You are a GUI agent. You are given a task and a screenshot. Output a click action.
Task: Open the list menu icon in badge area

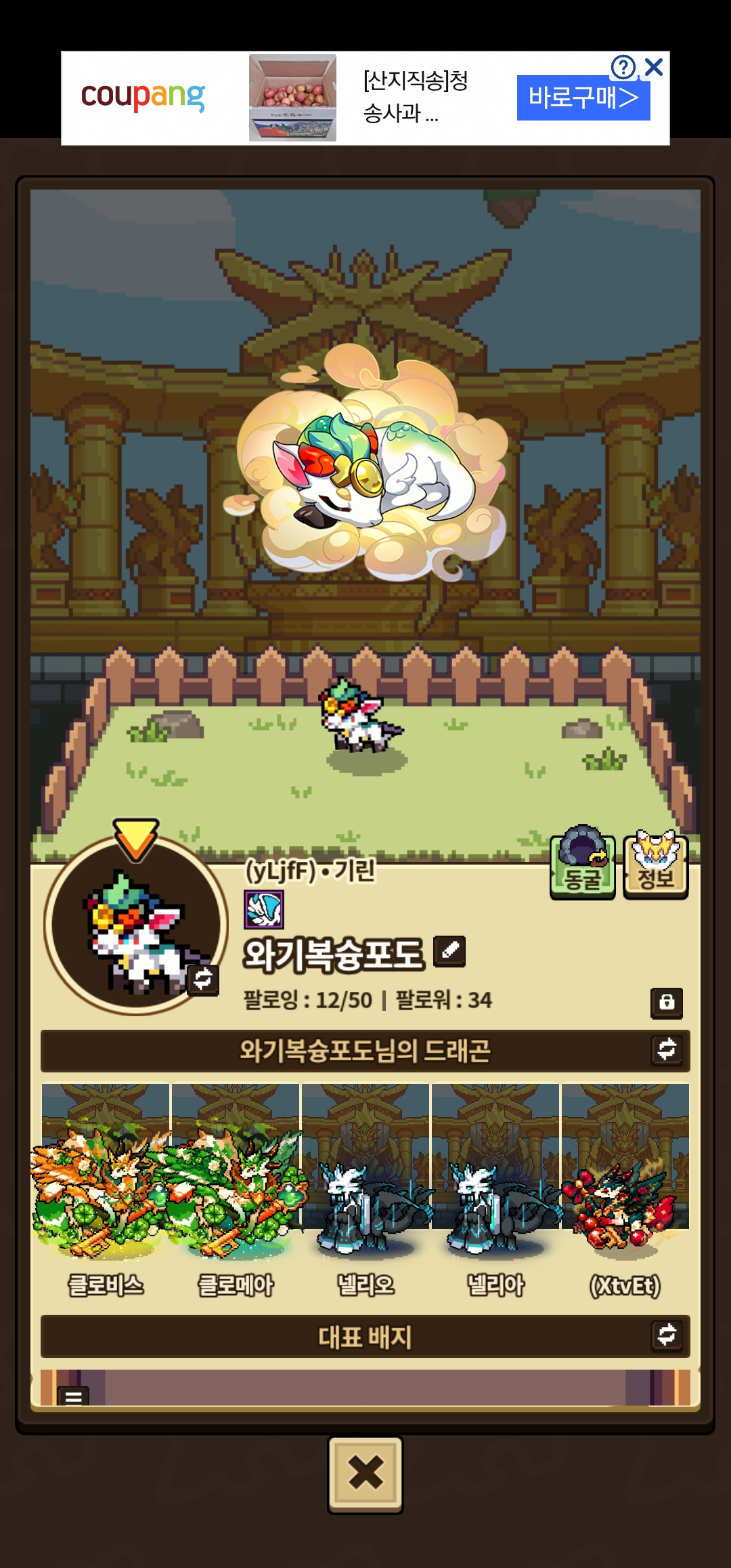[74, 1396]
